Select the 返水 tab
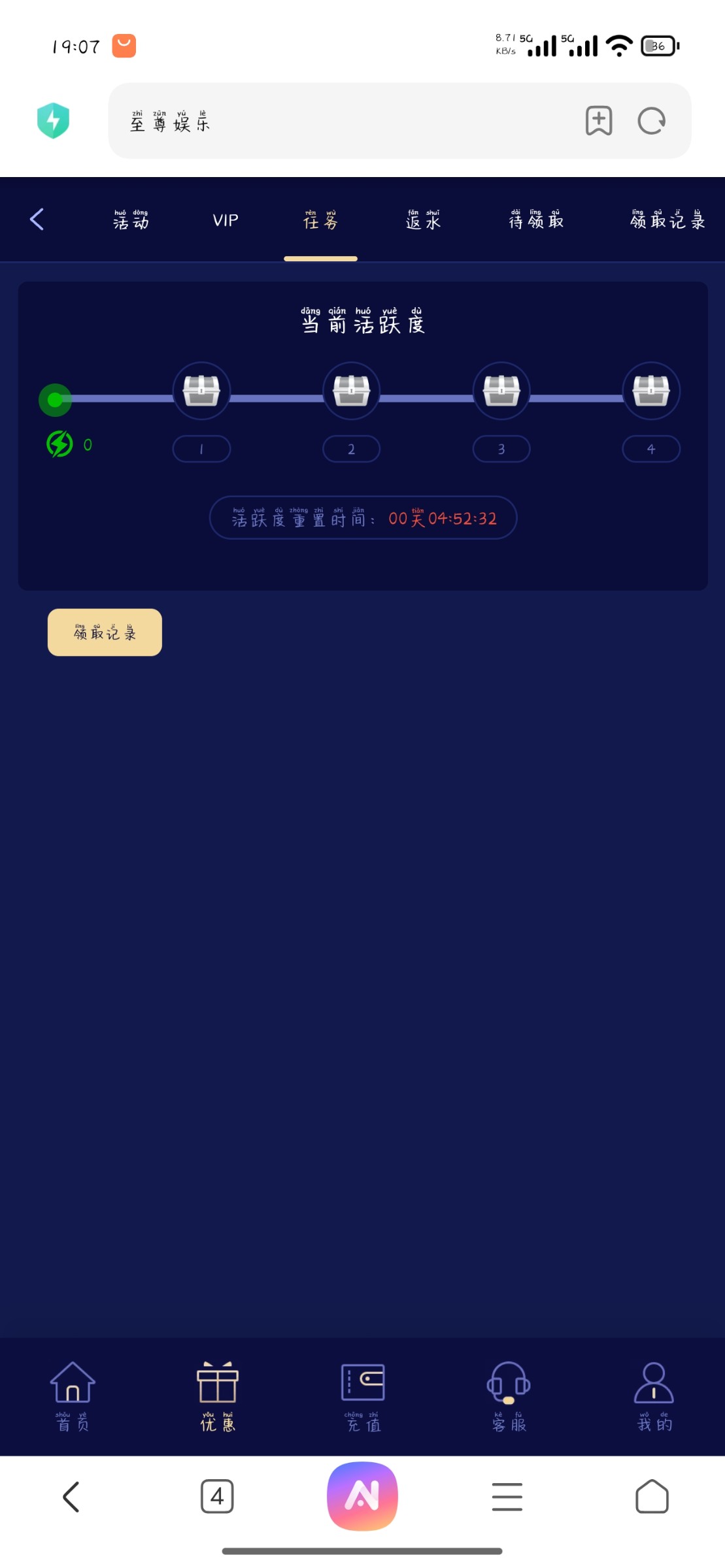 (x=423, y=220)
